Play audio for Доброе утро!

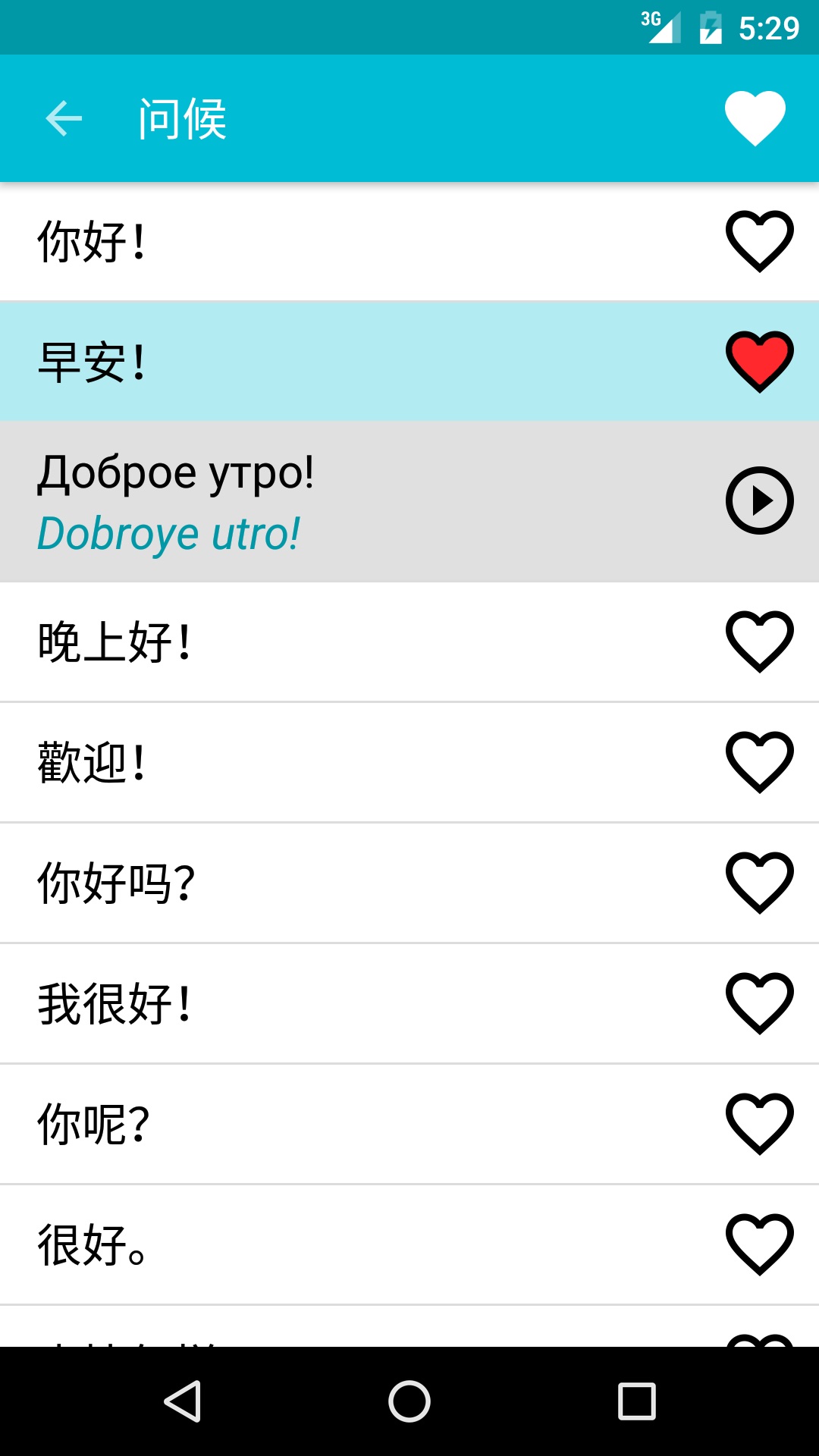[759, 500]
